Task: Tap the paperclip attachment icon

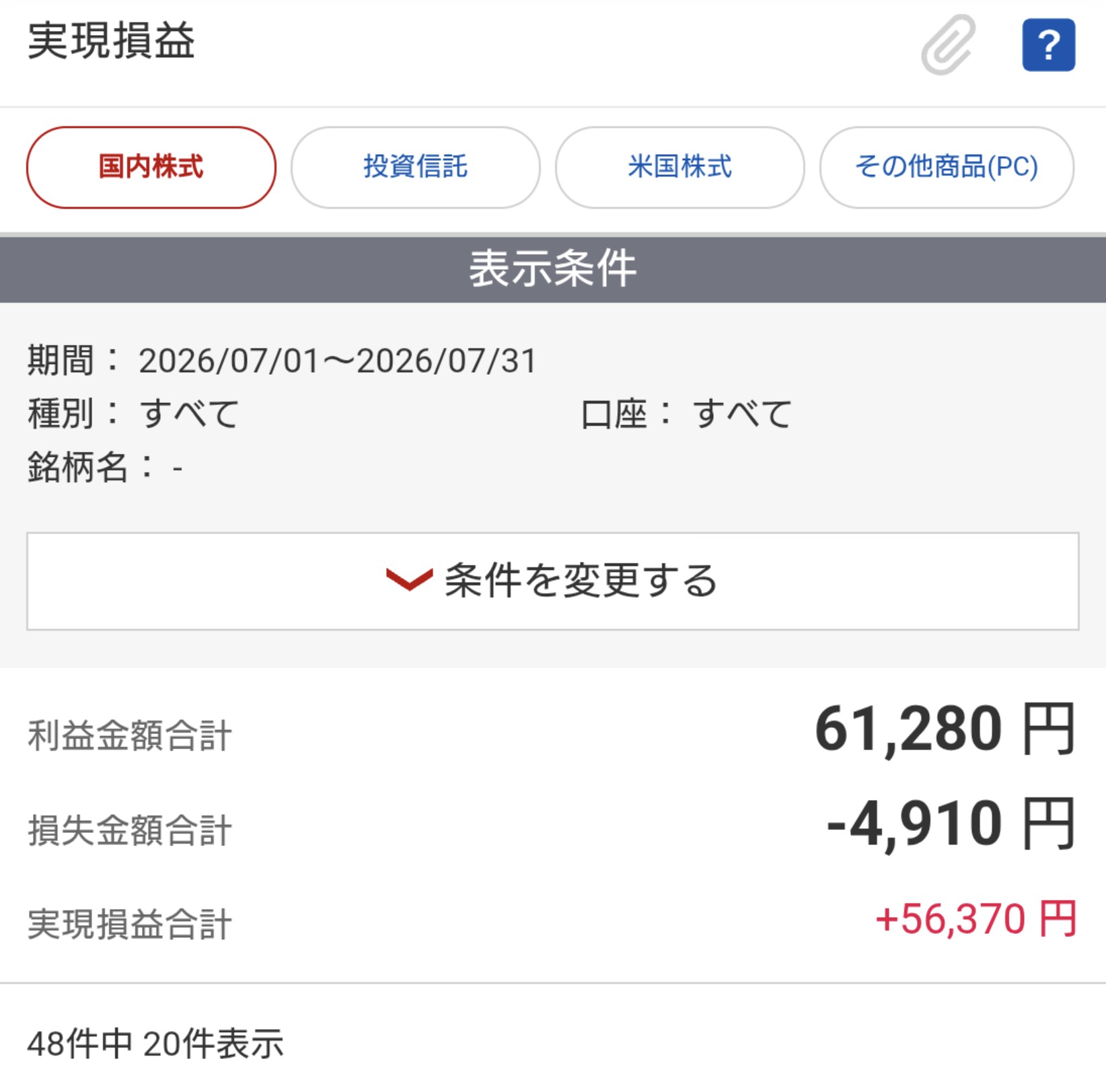Action: [x=948, y=44]
